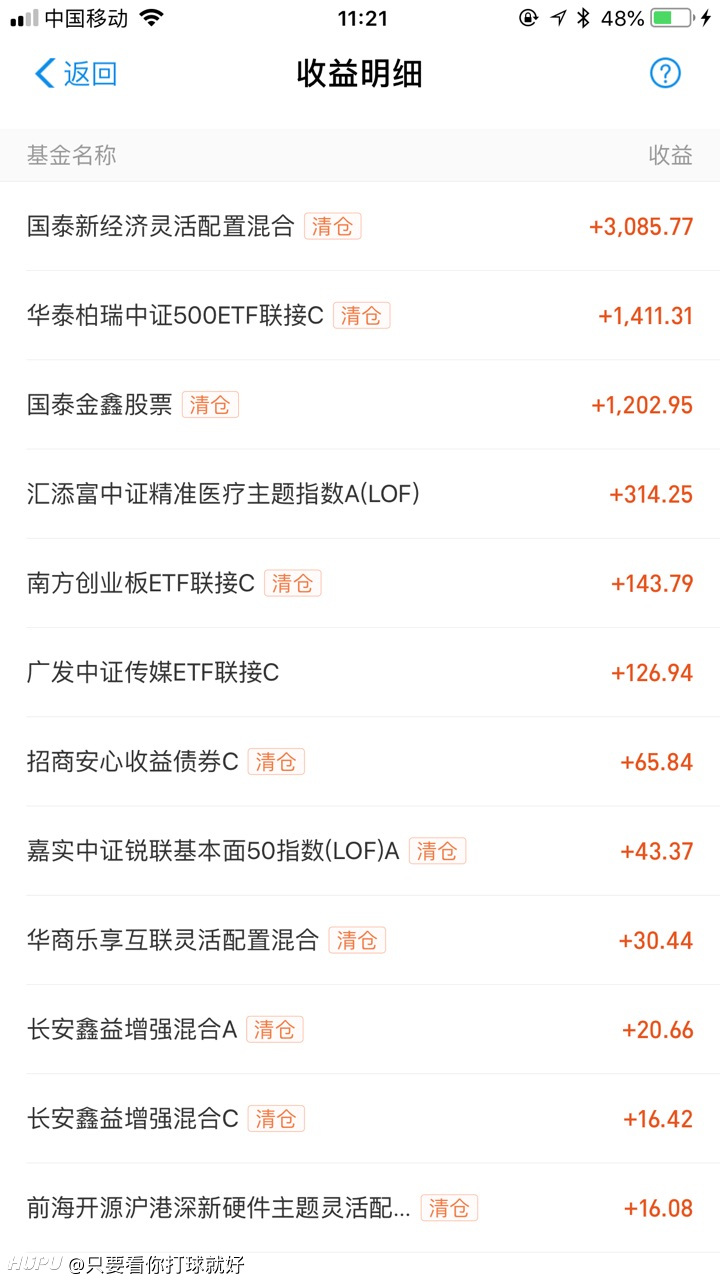Select 前海开源沪港深新硬件主题 fund row
Viewport: 720px width, 1280px height.
pos(360,1208)
